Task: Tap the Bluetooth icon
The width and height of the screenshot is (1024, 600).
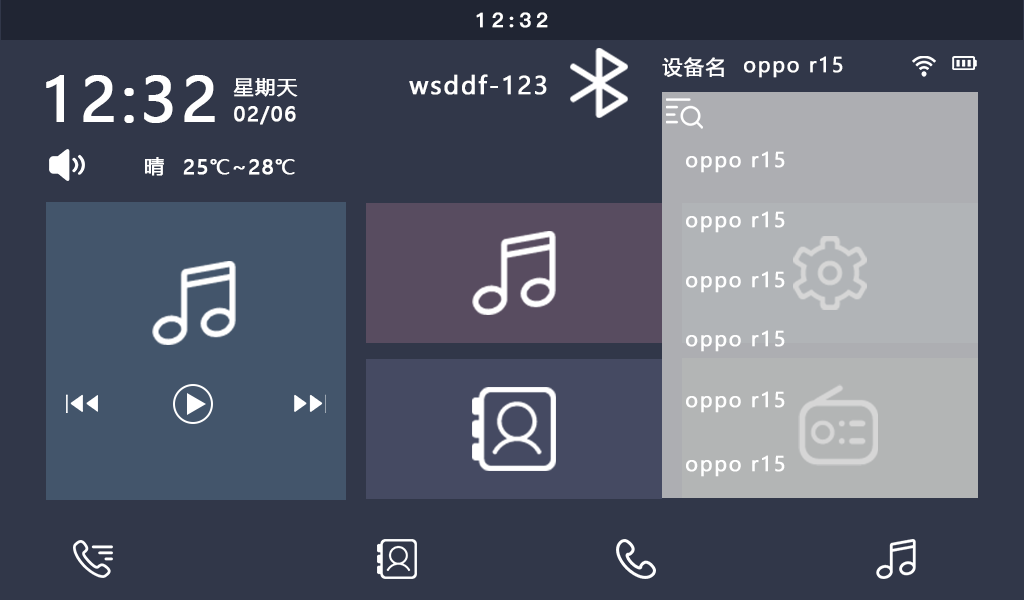Action: 598,83
